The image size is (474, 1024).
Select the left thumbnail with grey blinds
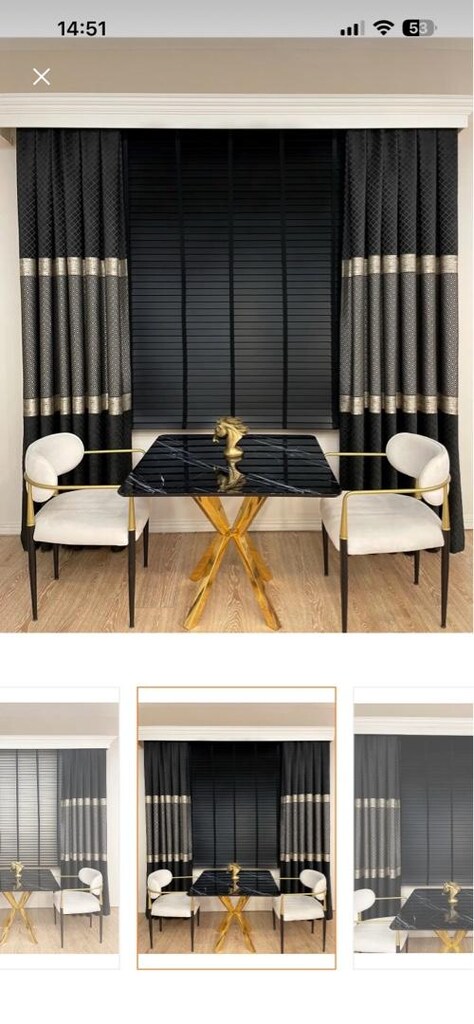[59, 827]
